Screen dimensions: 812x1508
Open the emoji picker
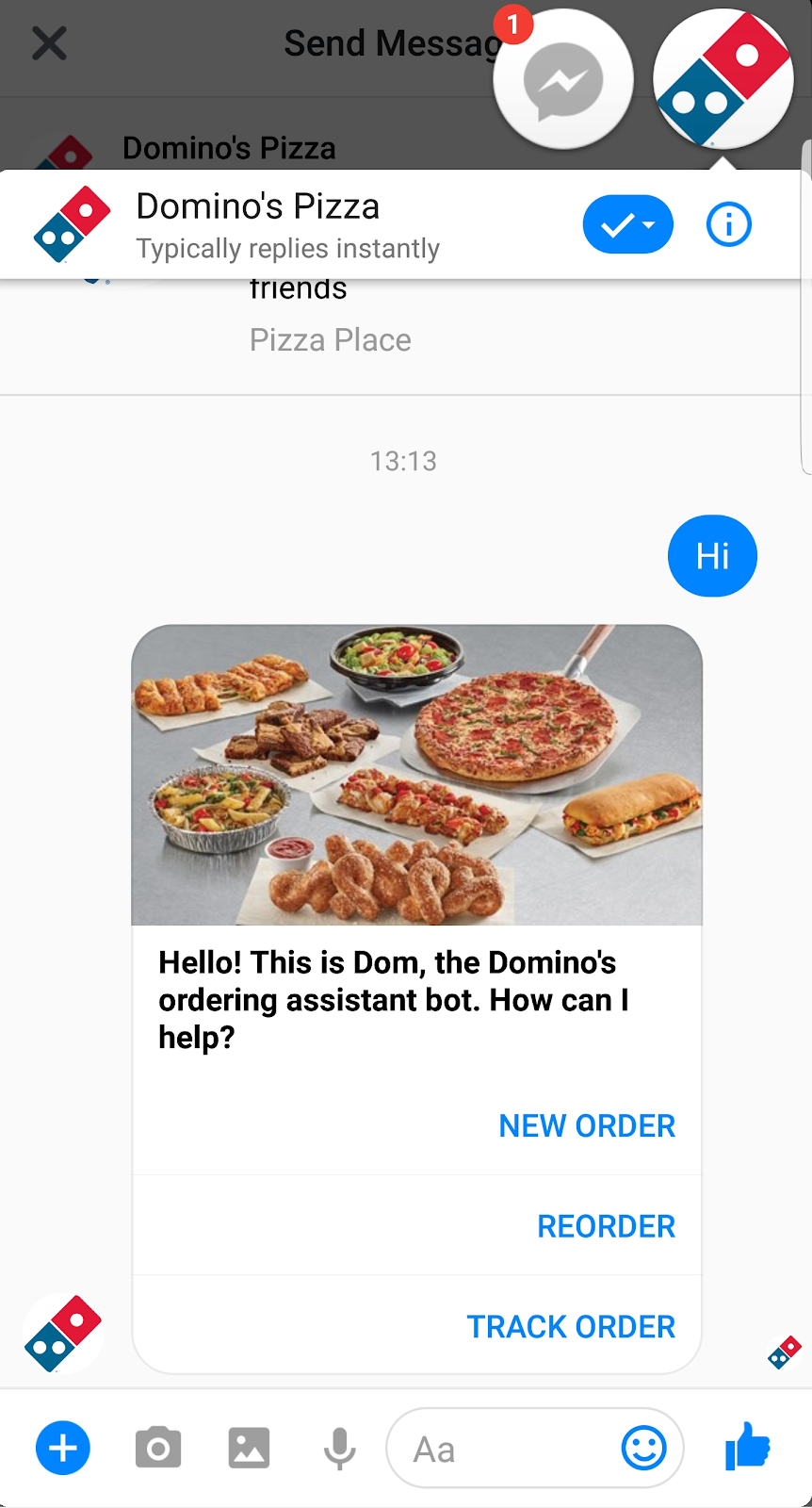(x=644, y=1448)
